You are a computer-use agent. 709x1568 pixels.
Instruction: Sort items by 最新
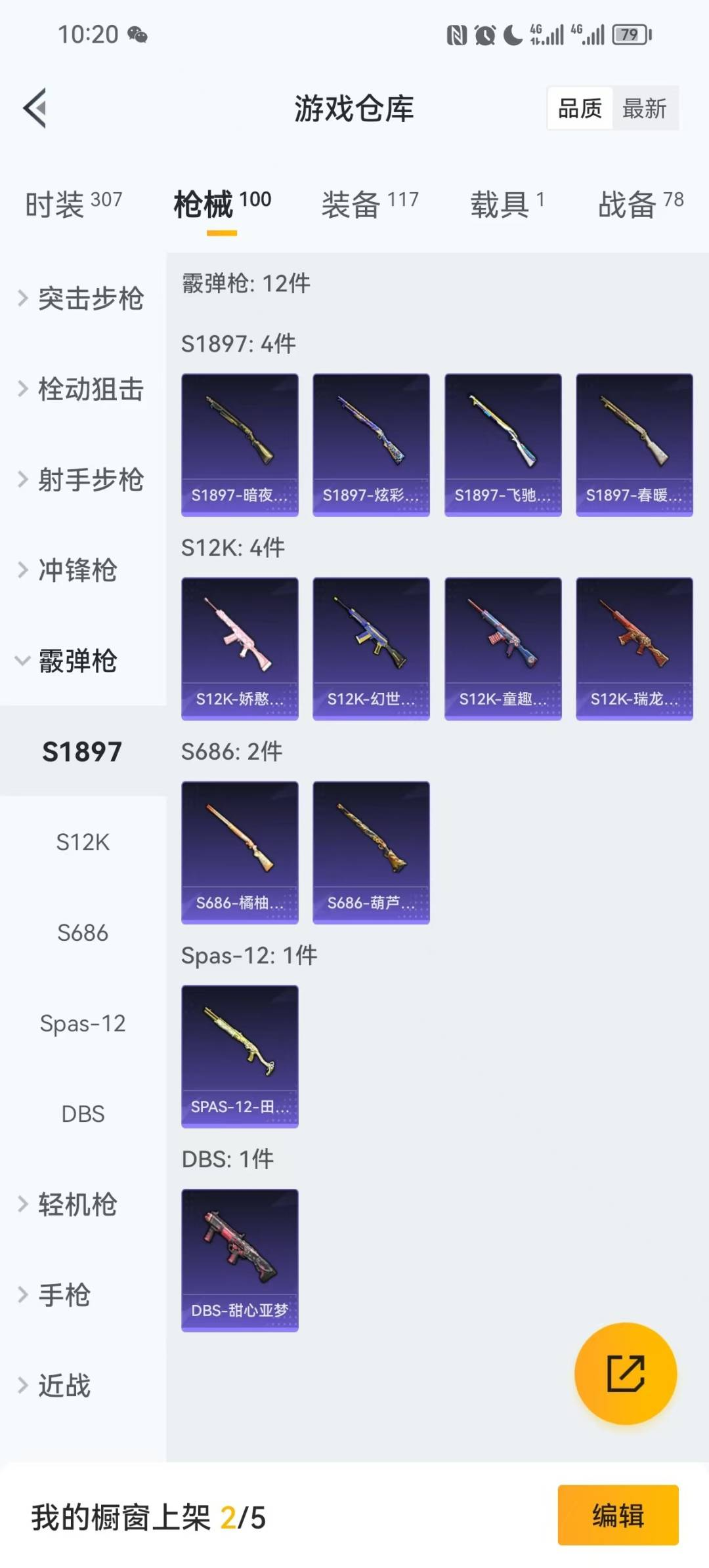tap(644, 108)
